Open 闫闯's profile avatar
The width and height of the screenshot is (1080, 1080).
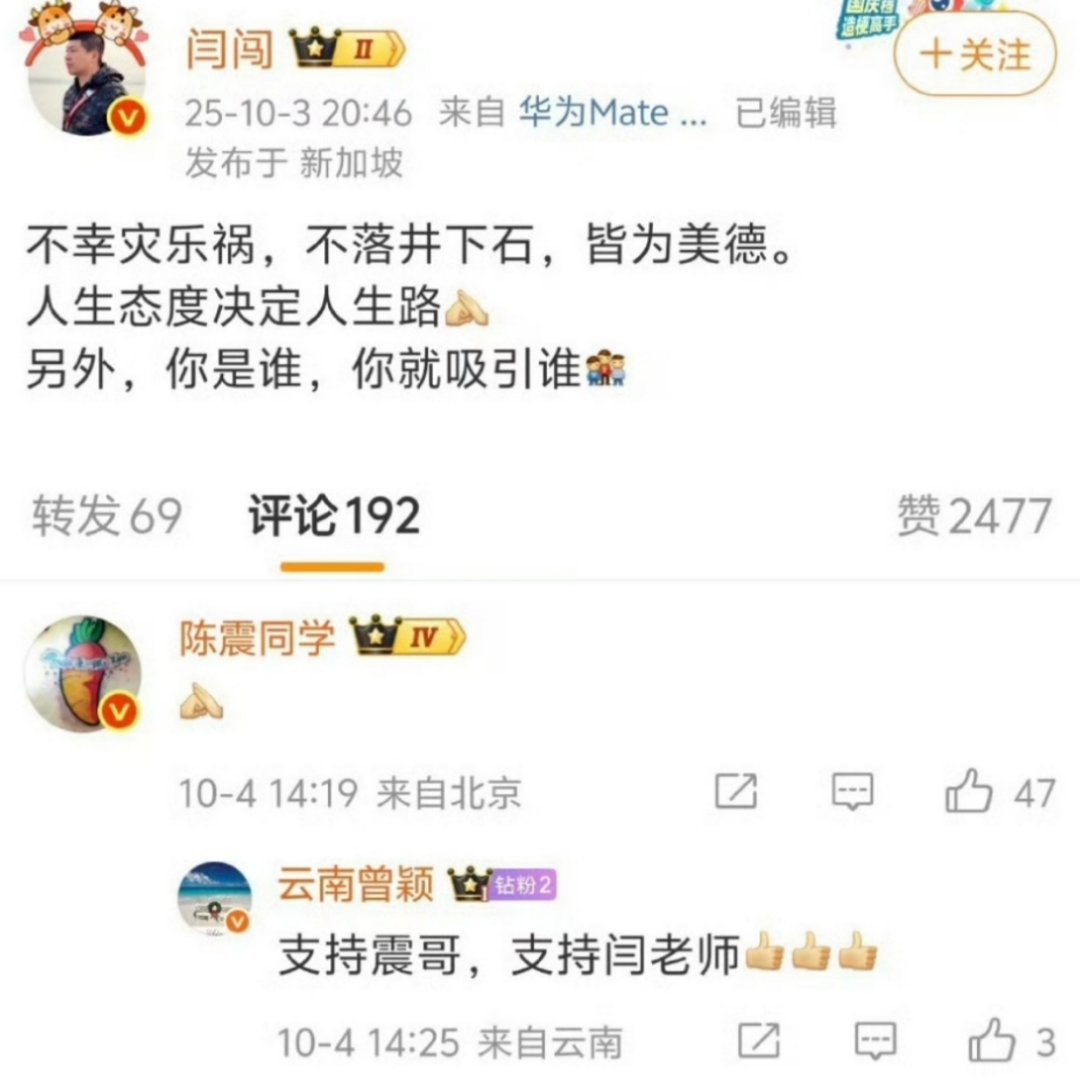coord(87,77)
